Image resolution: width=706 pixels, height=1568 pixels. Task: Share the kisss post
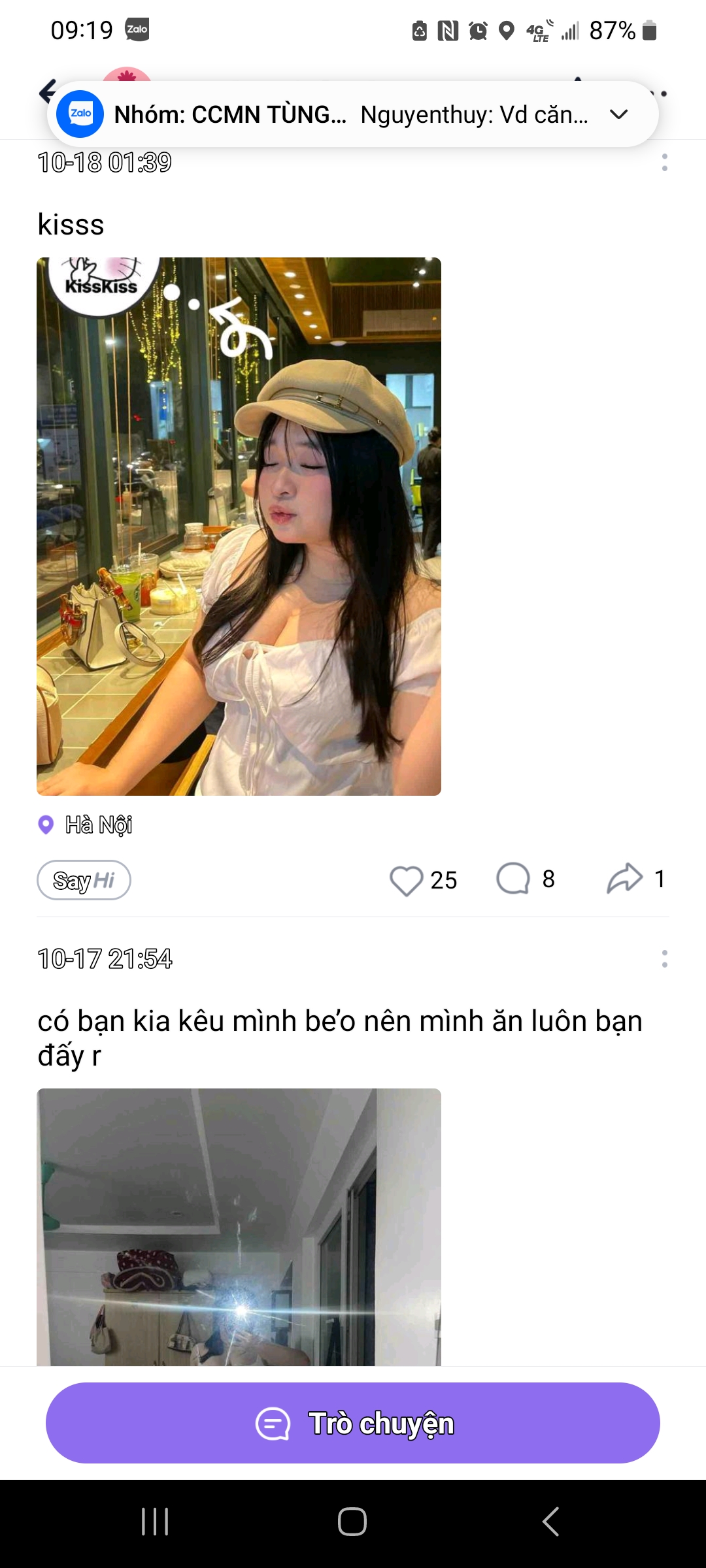point(624,879)
